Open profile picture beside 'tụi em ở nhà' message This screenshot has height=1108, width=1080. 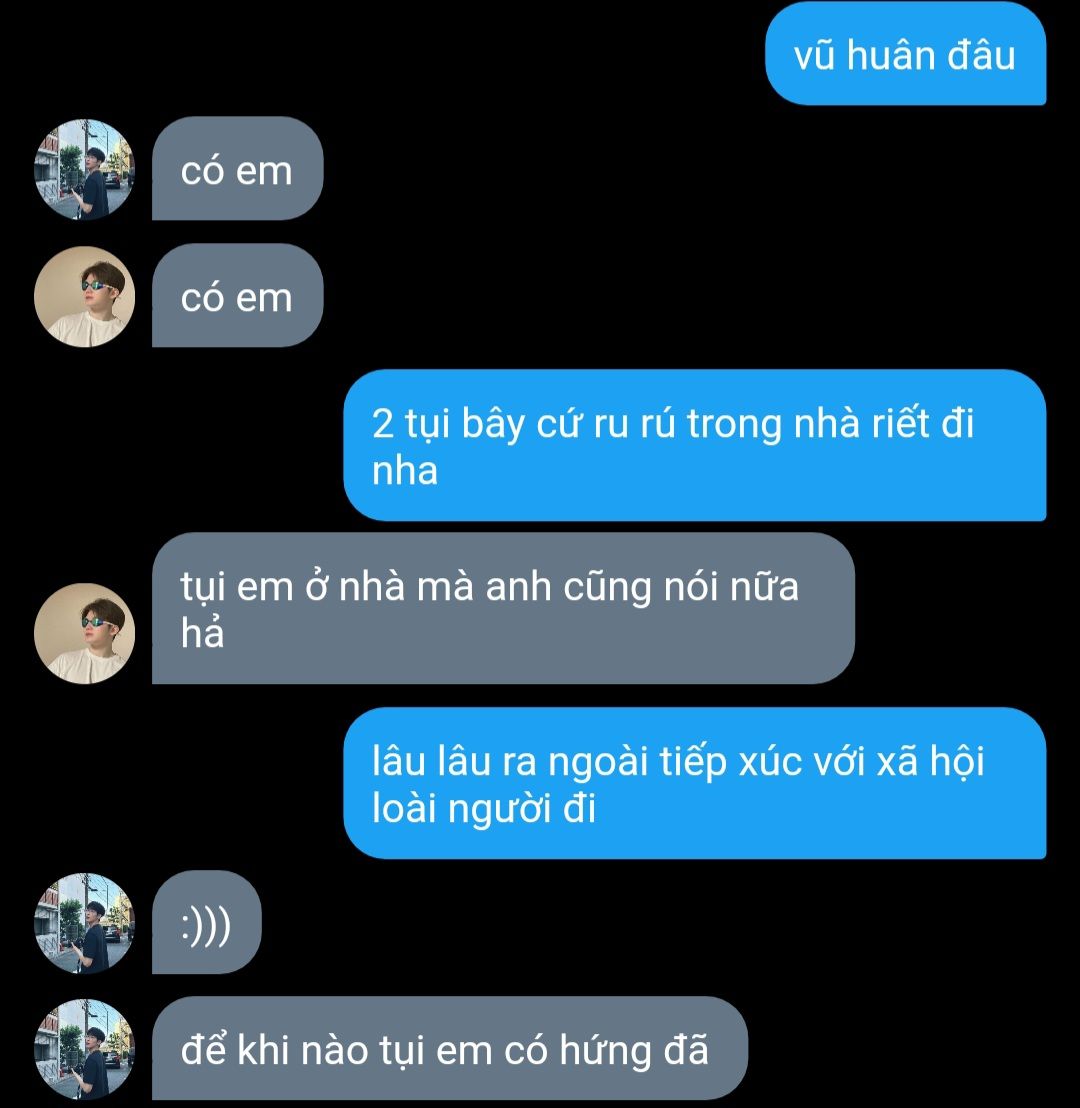coord(84,633)
